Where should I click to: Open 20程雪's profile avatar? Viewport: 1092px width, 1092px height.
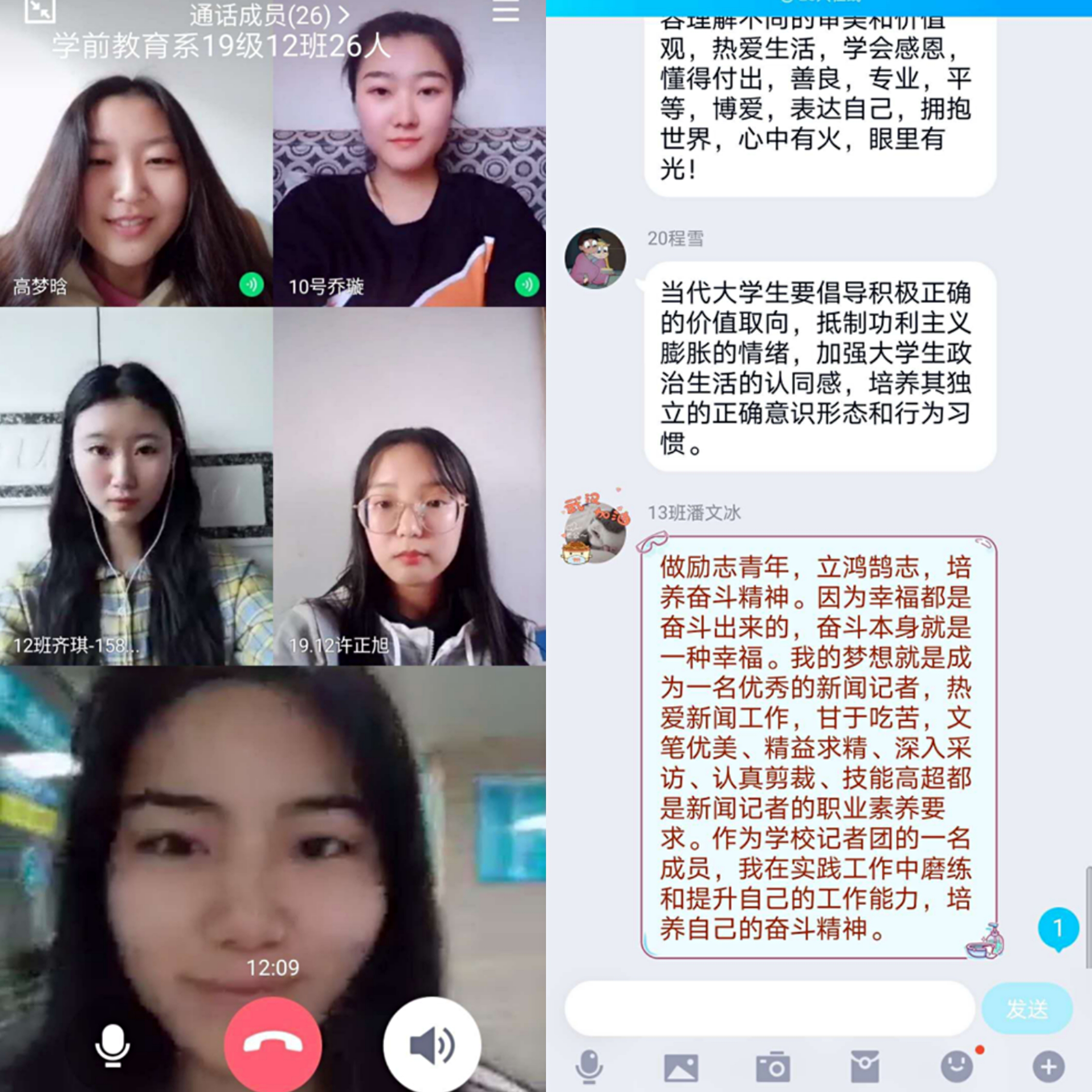coord(595,258)
